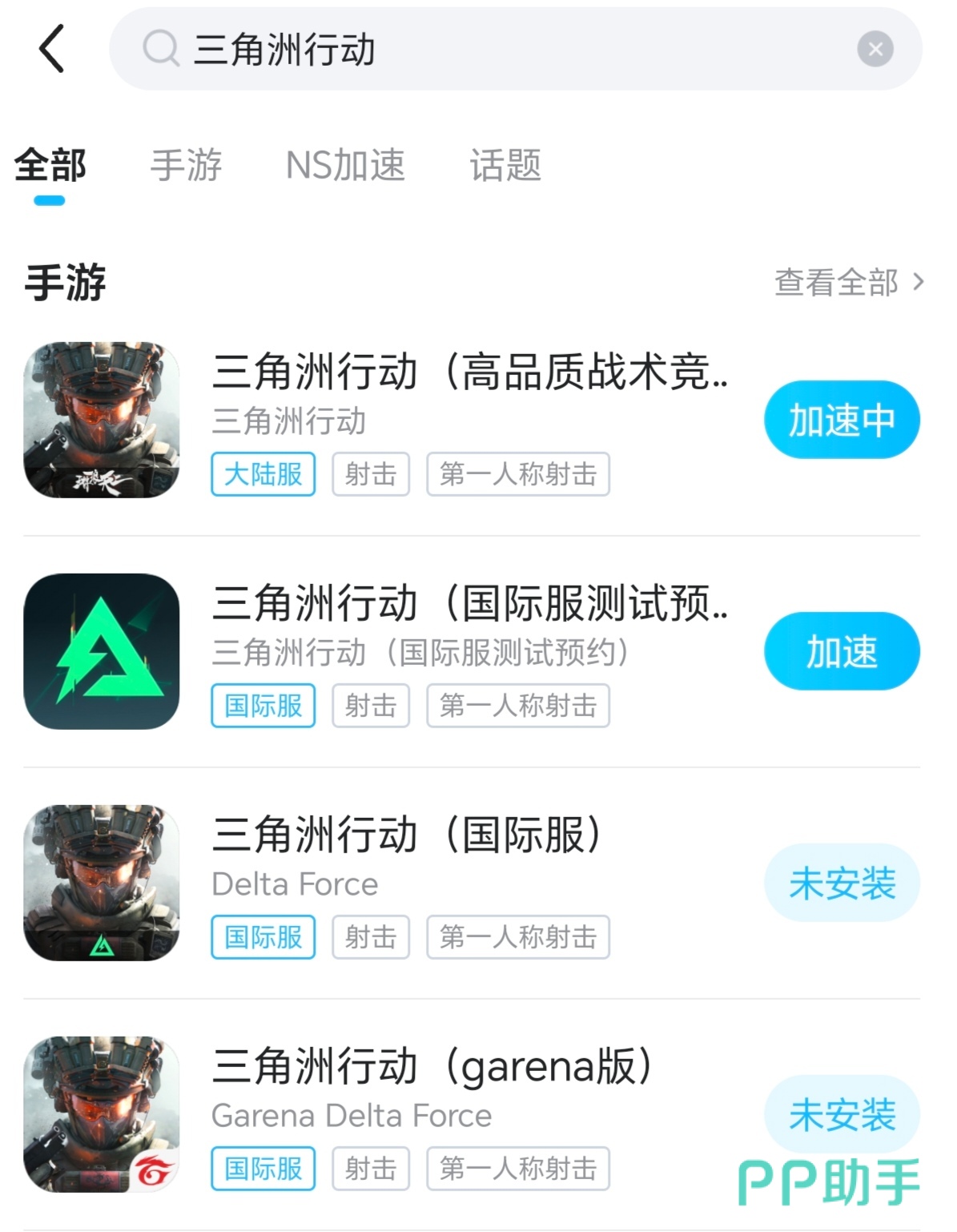Switch to the 手游 tab
The height and width of the screenshot is (1232, 957).
[x=186, y=166]
